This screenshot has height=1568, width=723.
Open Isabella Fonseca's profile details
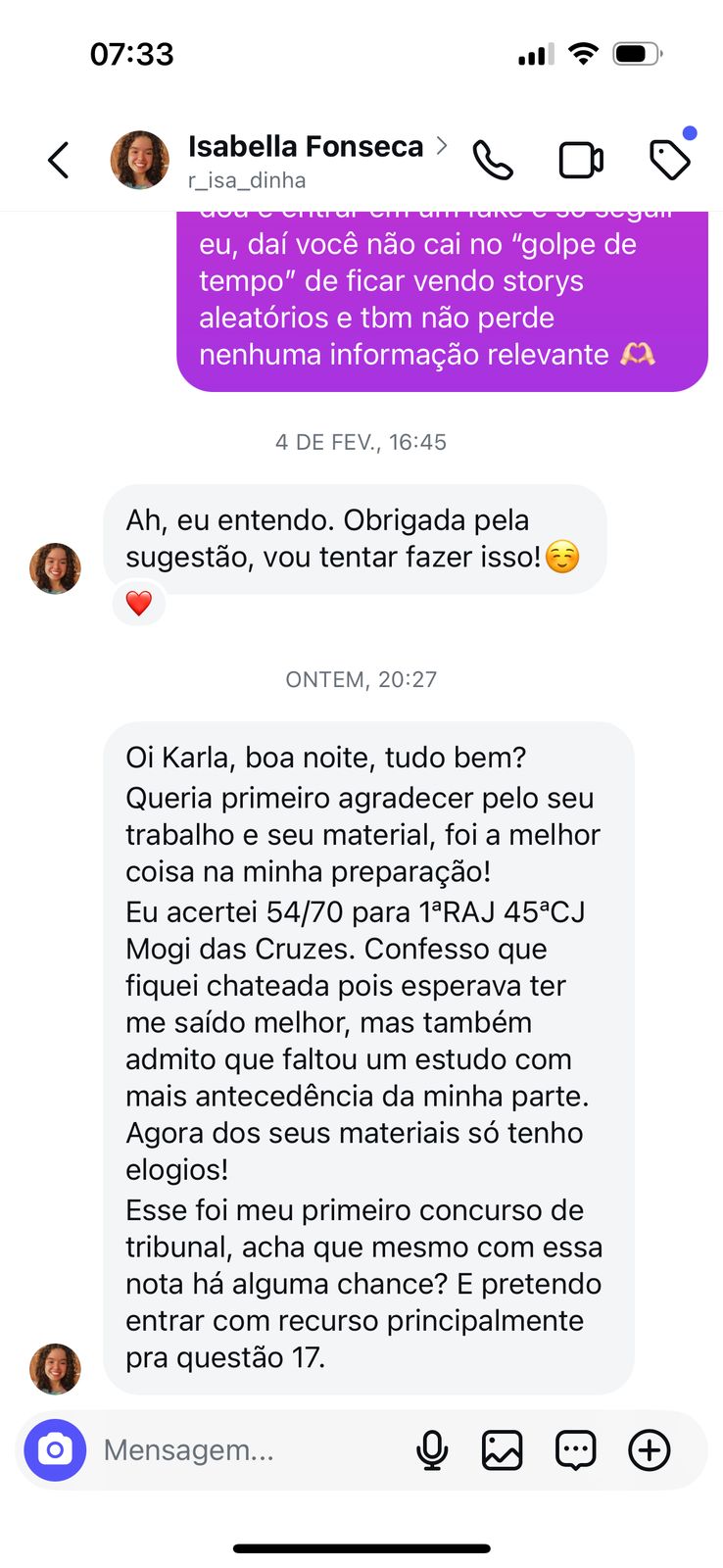pyautogui.click(x=306, y=147)
